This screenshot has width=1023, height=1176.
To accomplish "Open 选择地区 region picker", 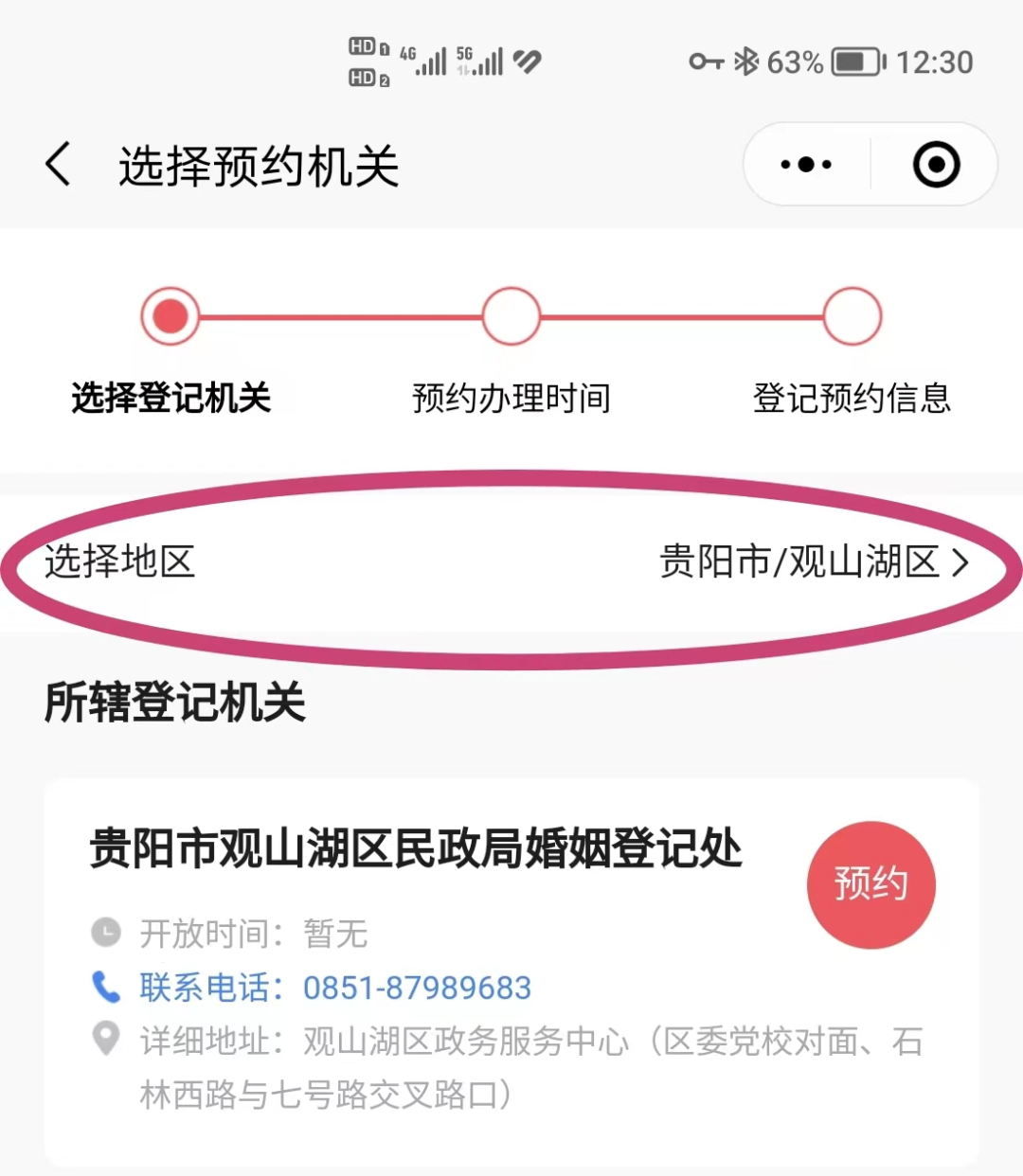I will [511, 562].
